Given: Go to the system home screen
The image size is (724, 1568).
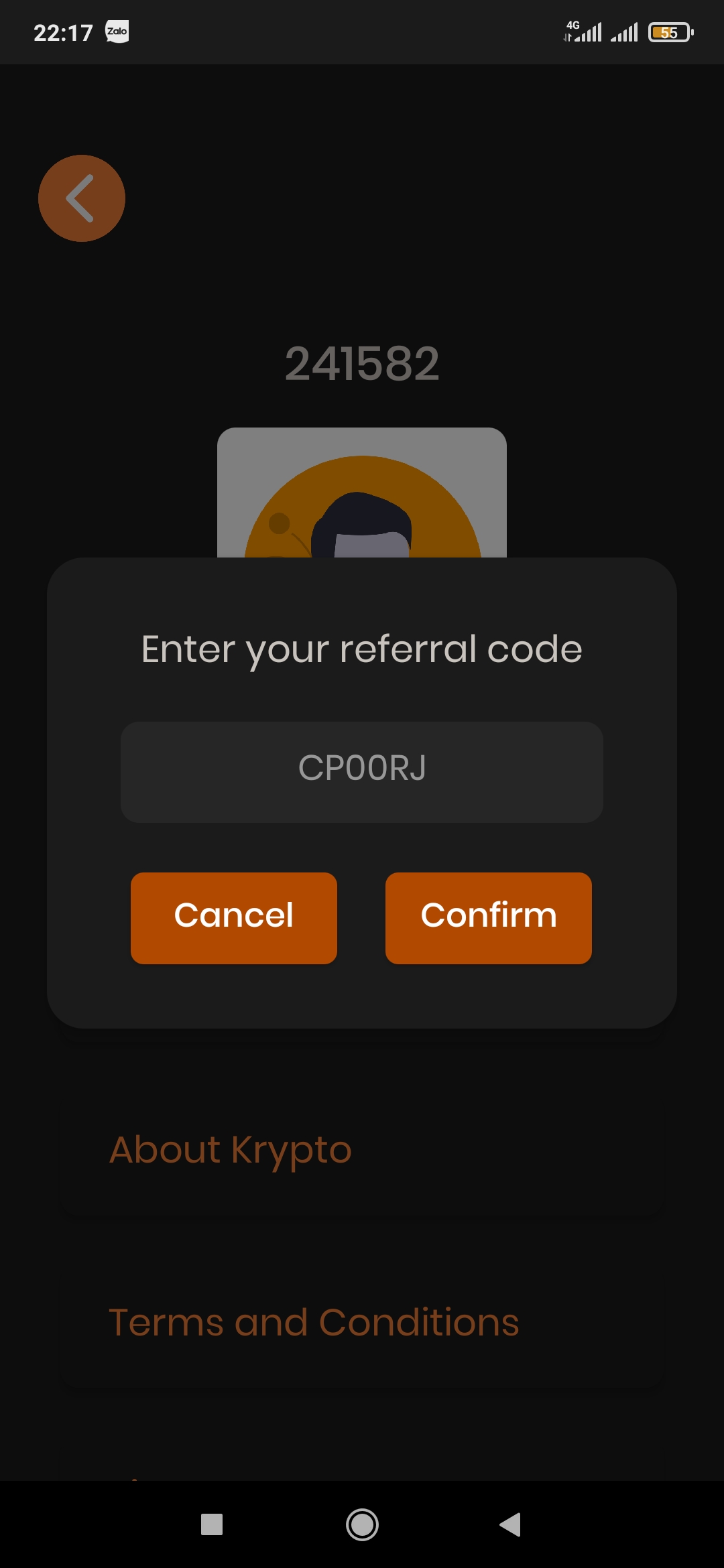Looking at the screenshot, I should pyautogui.click(x=362, y=1524).
